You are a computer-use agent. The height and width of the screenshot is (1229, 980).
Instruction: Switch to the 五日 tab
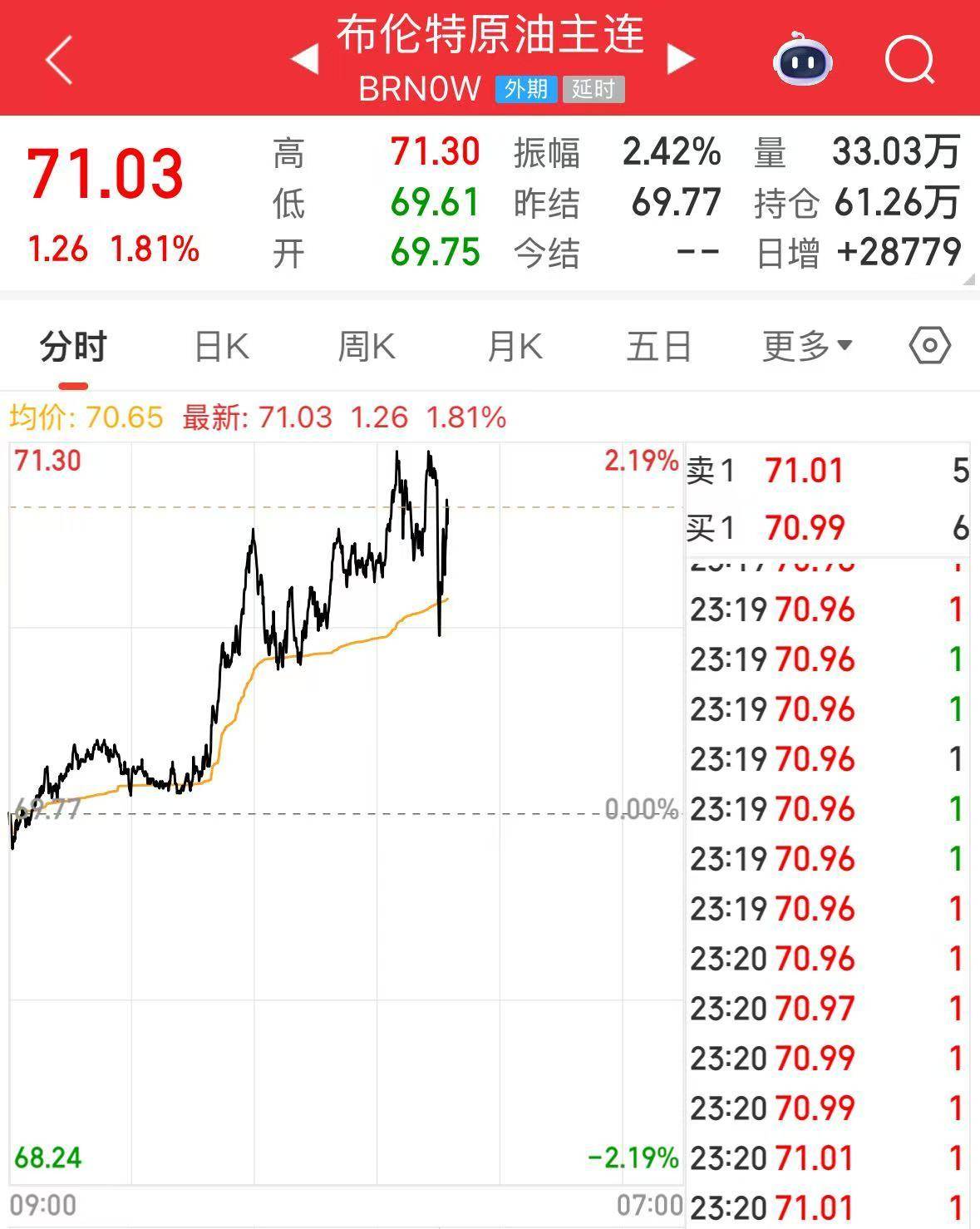coord(659,346)
